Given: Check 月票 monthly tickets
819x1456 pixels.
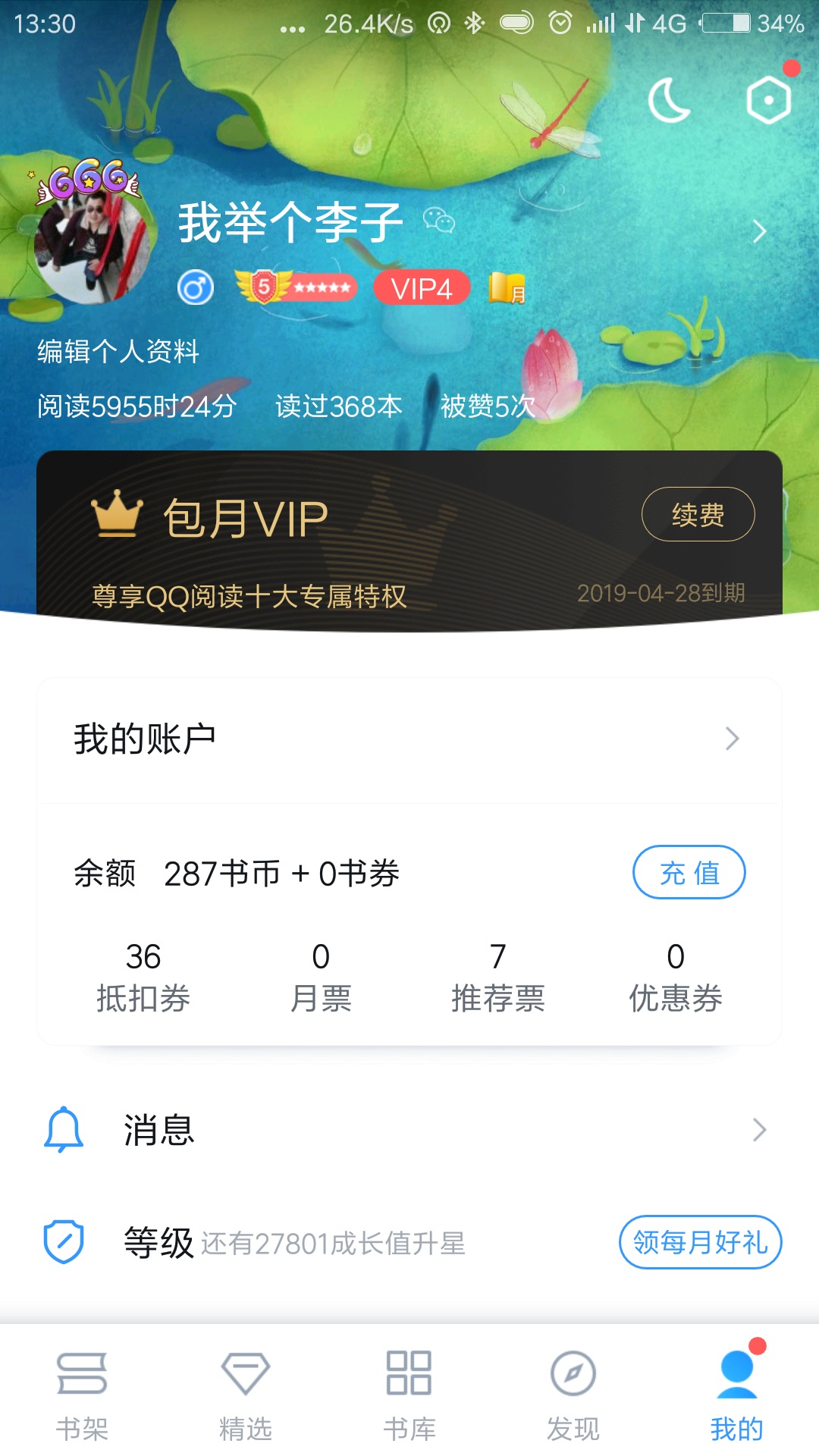Looking at the screenshot, I should tap(321, 978).
